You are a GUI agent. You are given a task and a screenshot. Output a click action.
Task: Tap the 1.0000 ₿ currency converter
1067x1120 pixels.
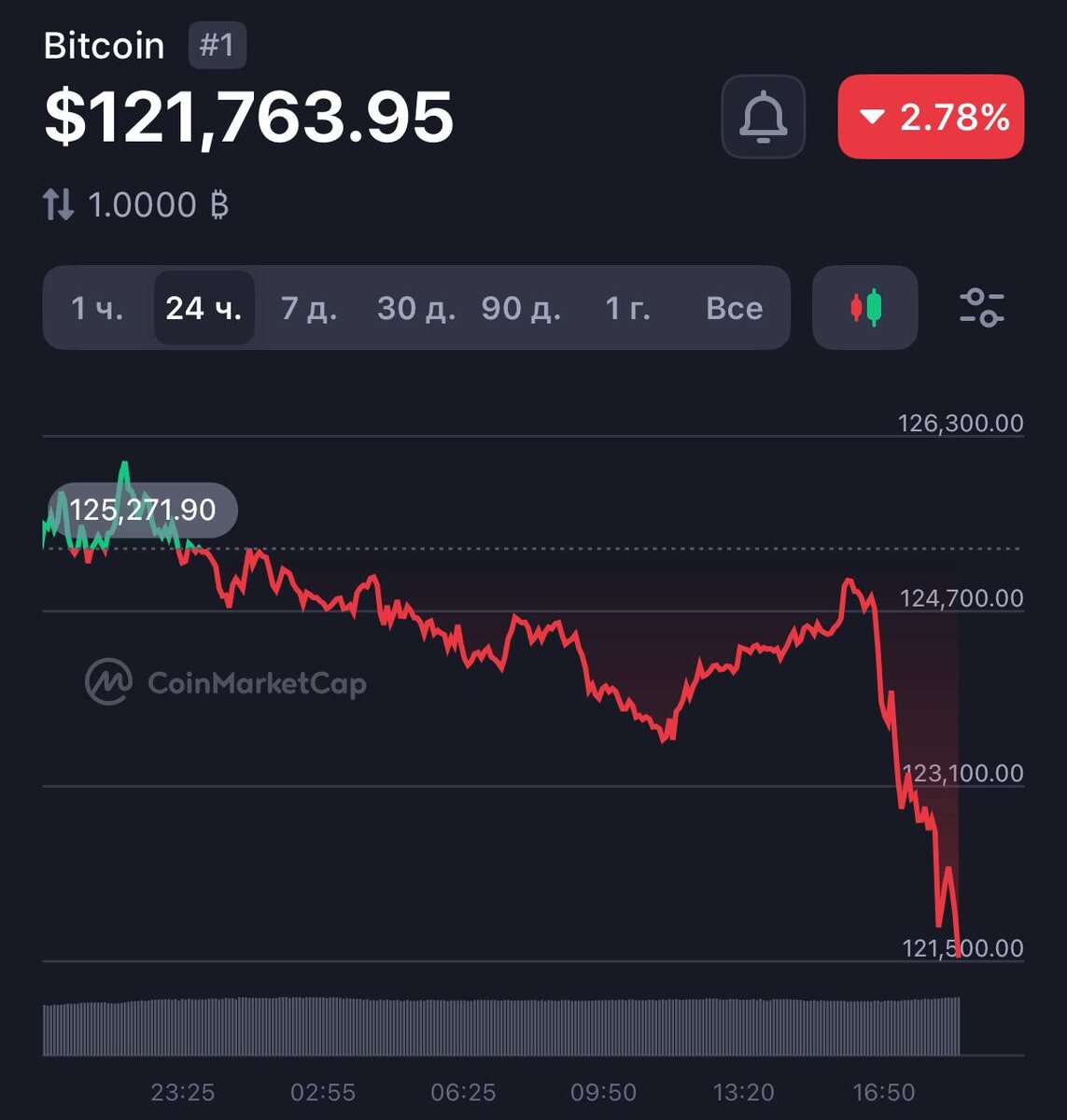tap(136, 204)
